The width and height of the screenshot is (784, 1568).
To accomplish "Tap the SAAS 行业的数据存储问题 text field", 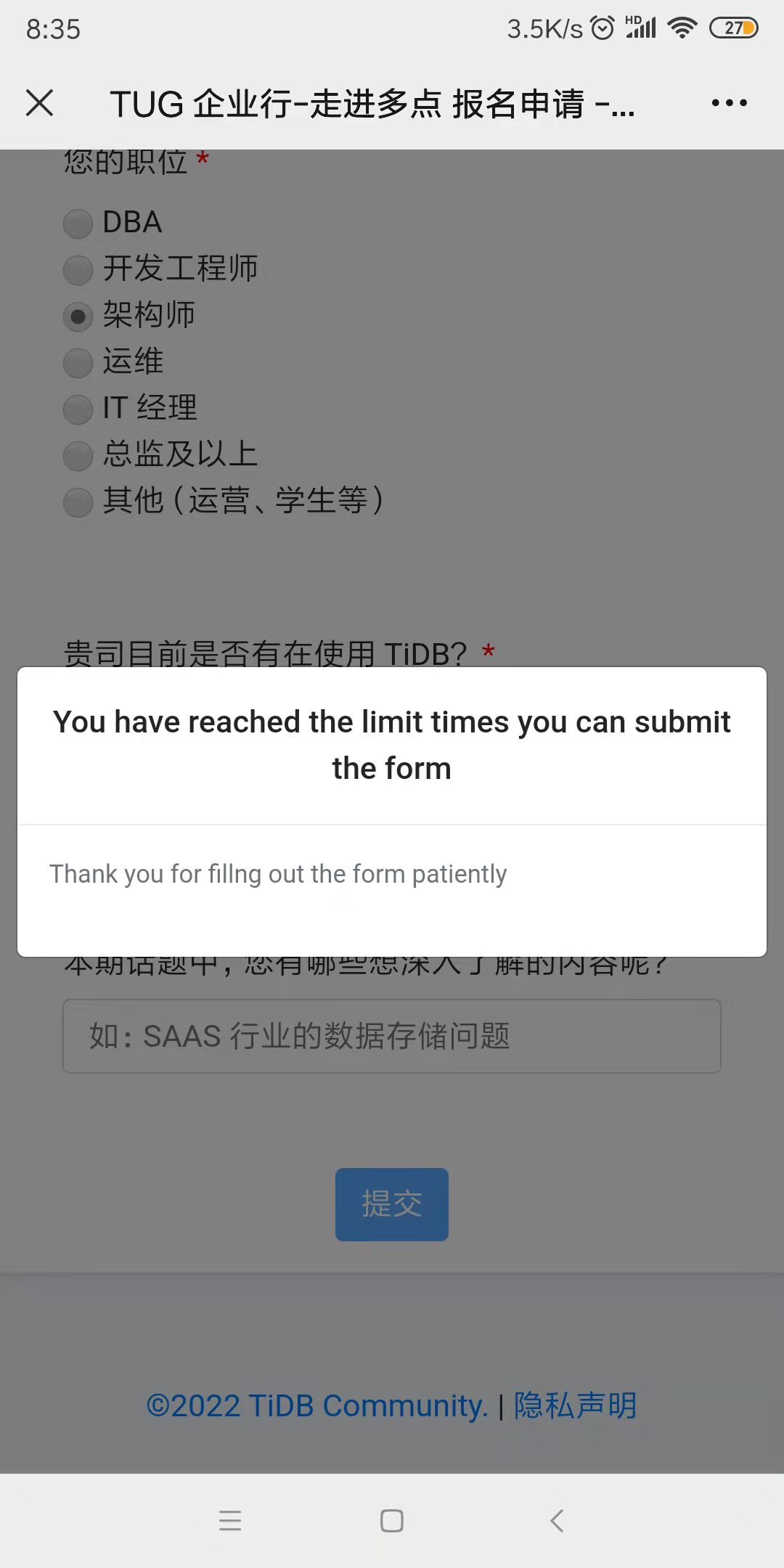I will pos(392,1036).
